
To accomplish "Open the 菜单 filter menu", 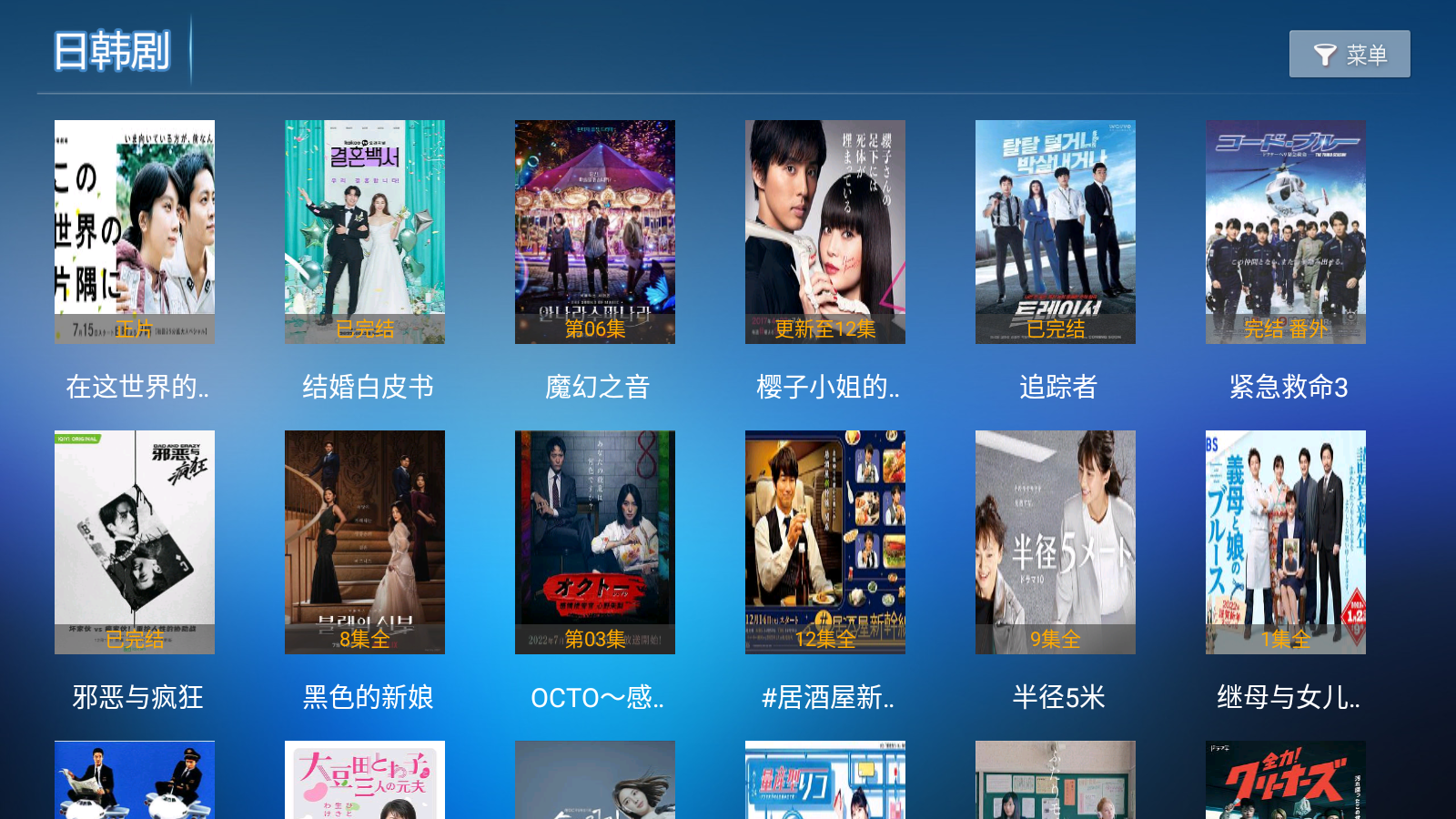I will (x=1350, y=55).
